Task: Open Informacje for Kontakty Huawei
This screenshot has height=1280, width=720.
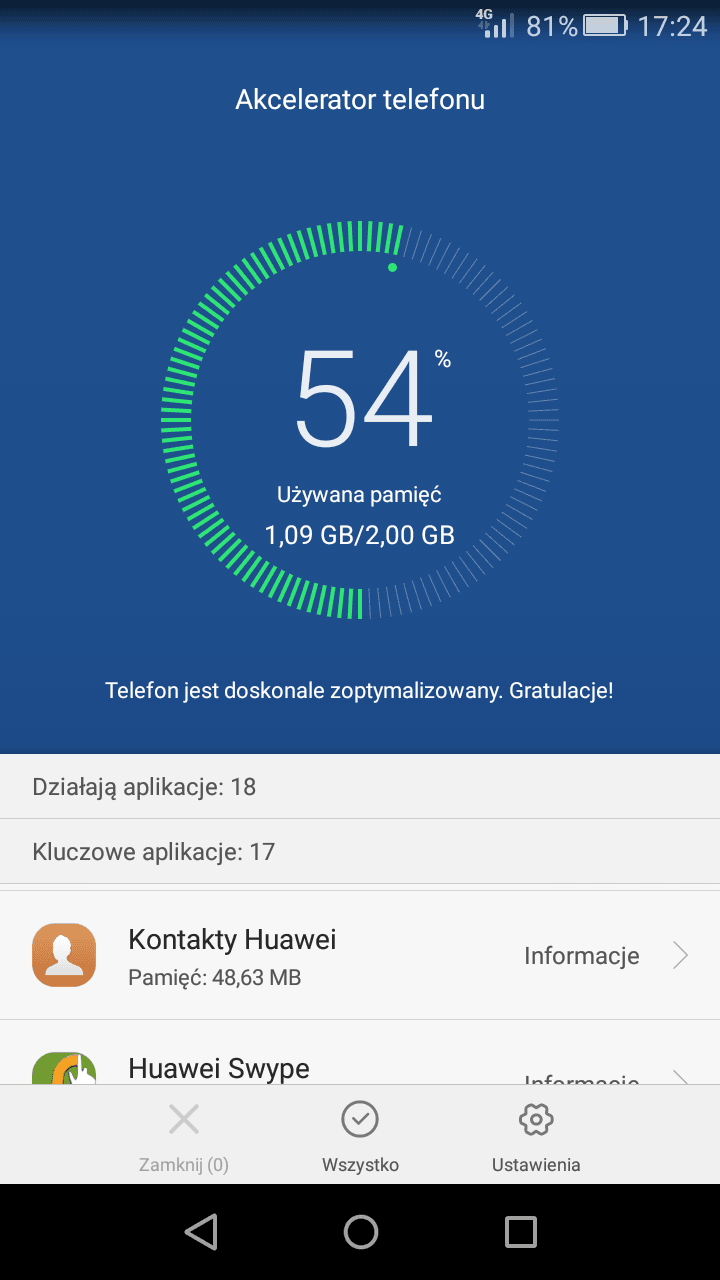Action: 606,956
